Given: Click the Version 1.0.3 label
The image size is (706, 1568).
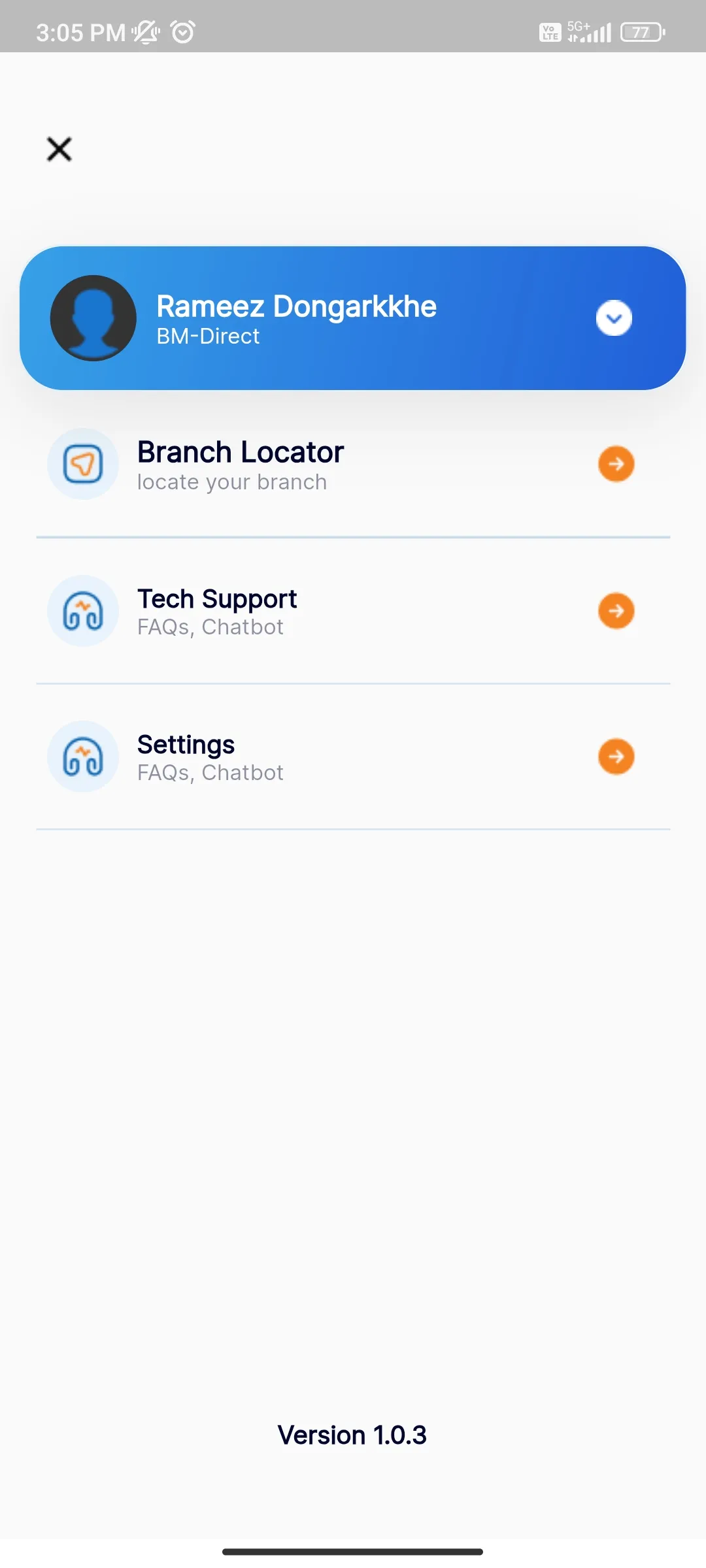Looking at the screenshot, I should [352, 1434].
